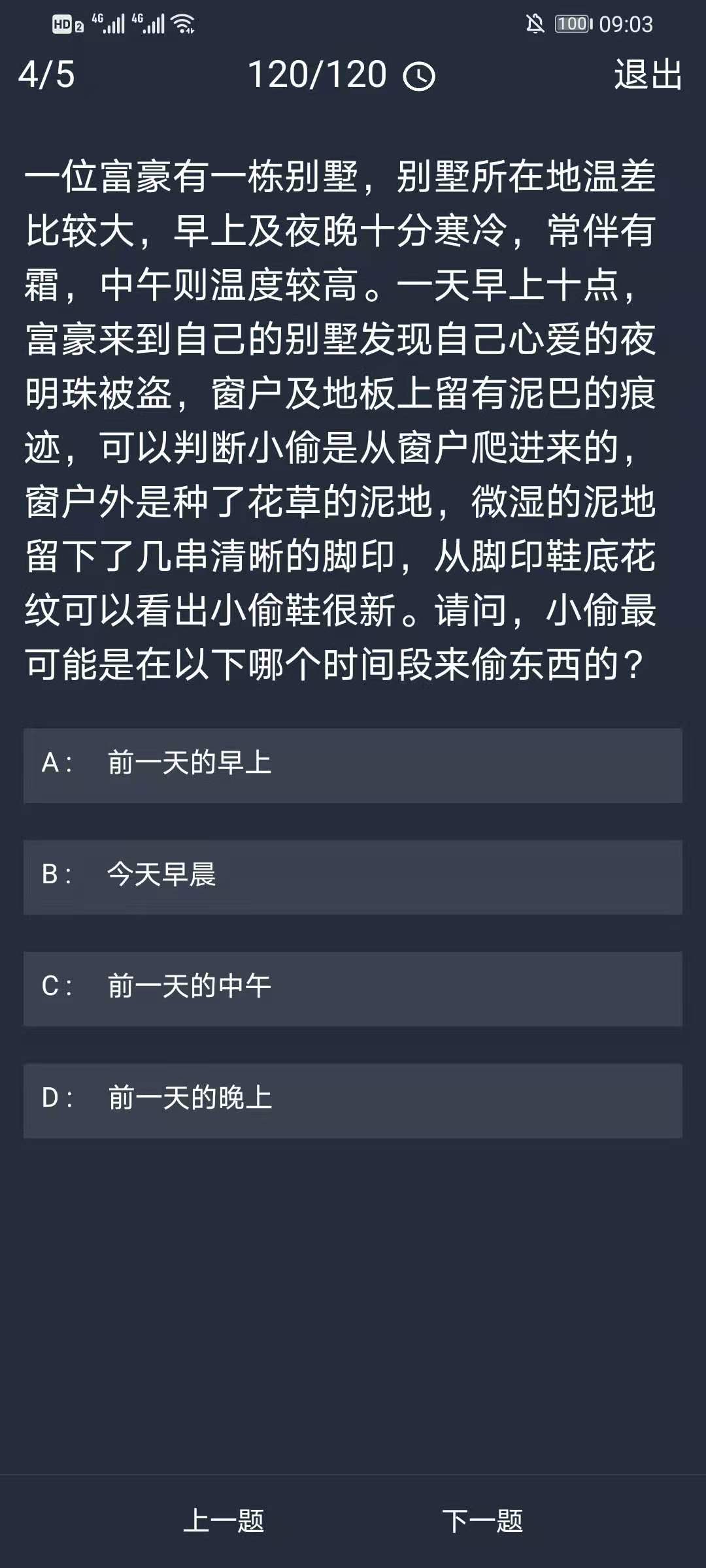This screenshot has width=706, height=1568.
Task: Go back with 上一题
Action: (x=224, y=1520)
